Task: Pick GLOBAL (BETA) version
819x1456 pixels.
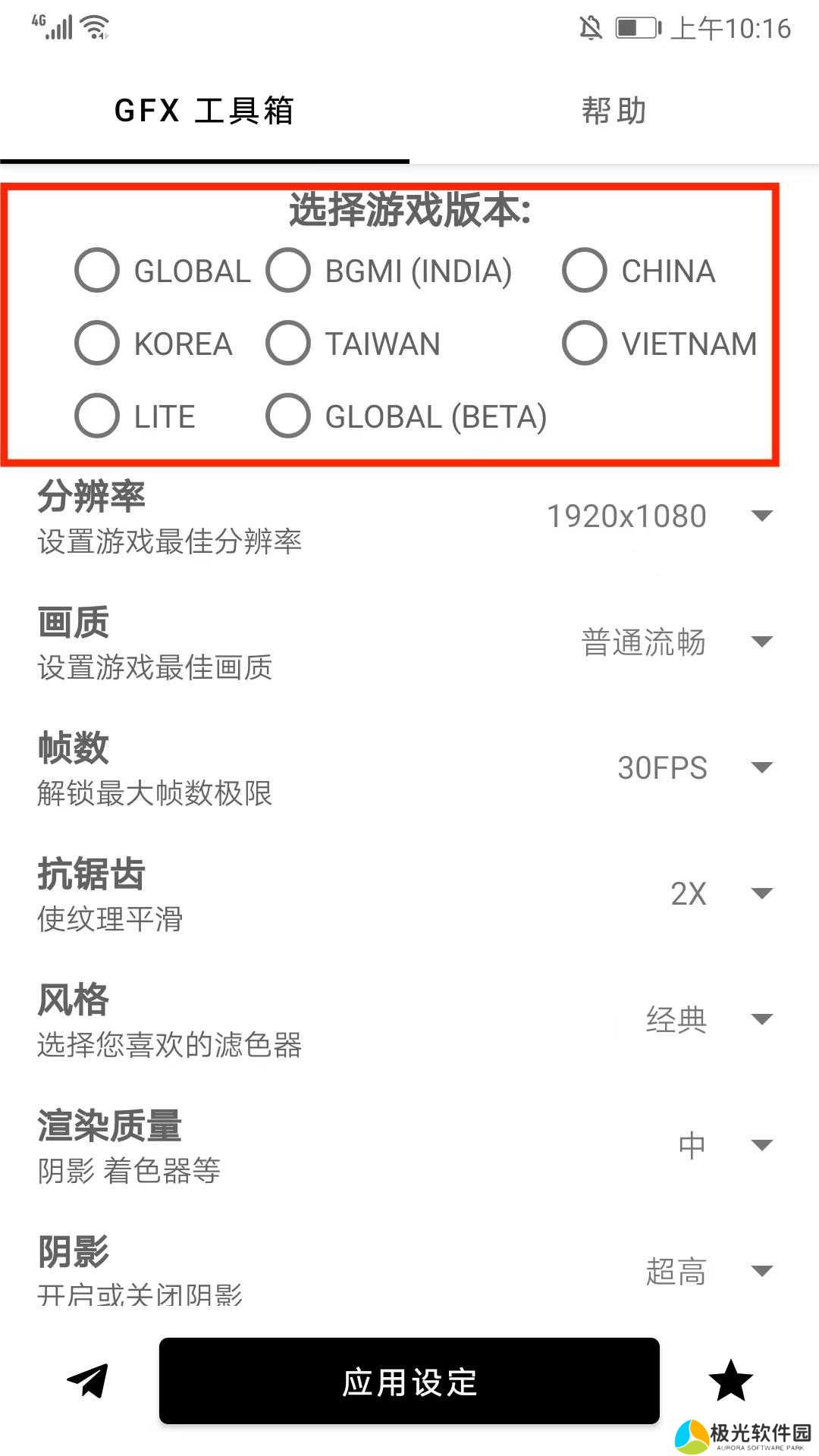Action: tap(289, 416)
